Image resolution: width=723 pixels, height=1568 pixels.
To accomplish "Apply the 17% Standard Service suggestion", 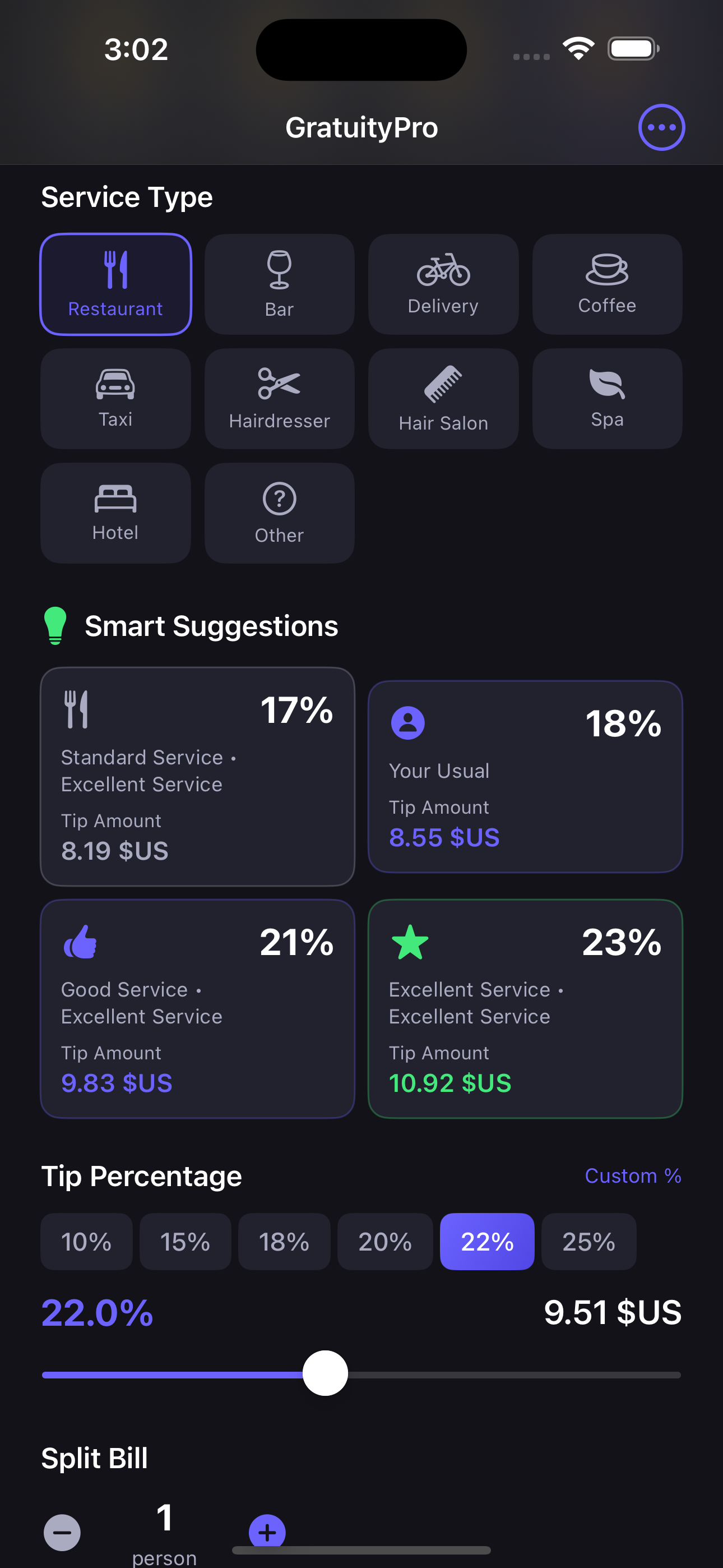I will (197, 777).
